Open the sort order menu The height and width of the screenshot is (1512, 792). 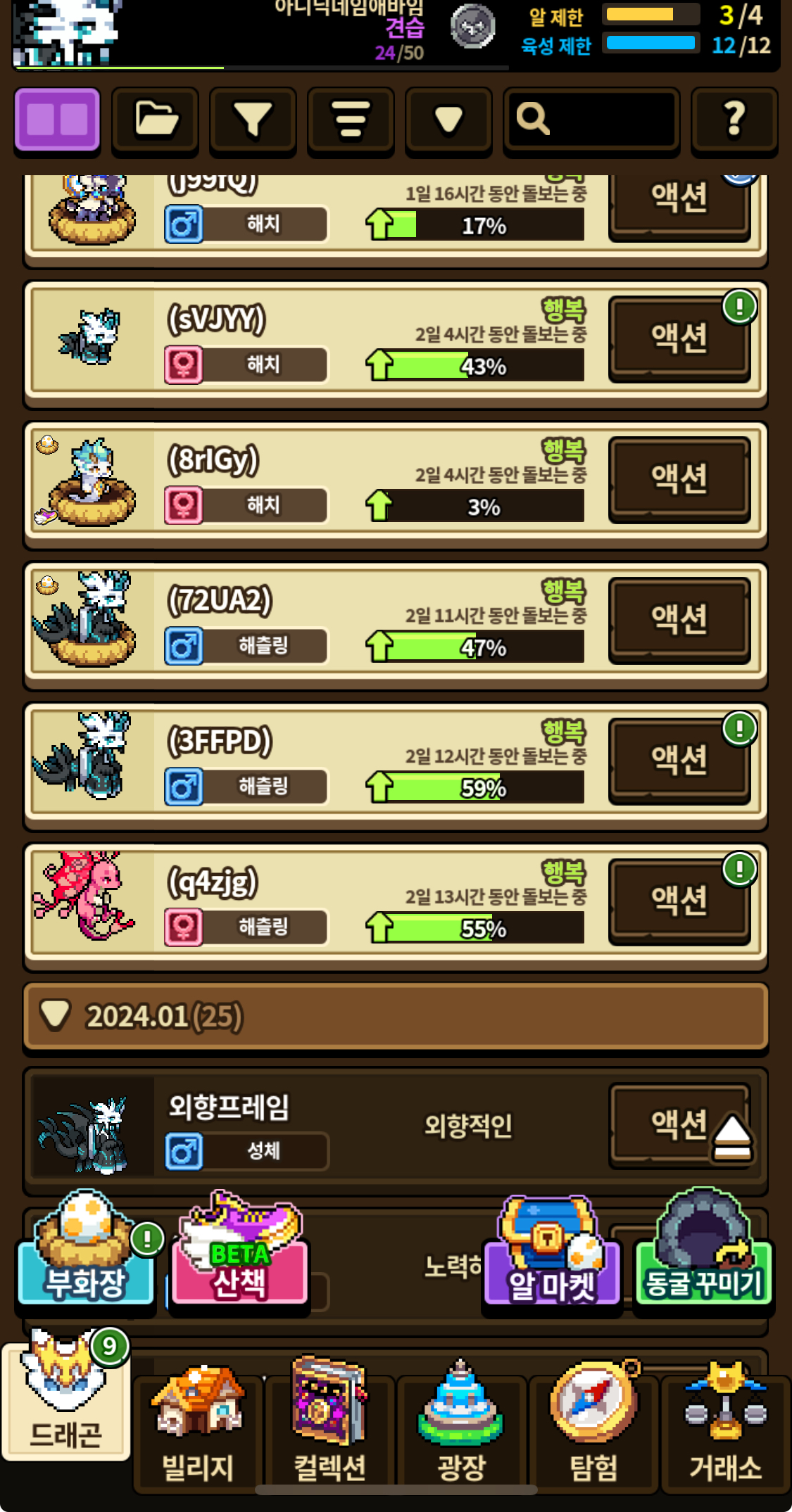pyautogui.click(x=351, y=119)
